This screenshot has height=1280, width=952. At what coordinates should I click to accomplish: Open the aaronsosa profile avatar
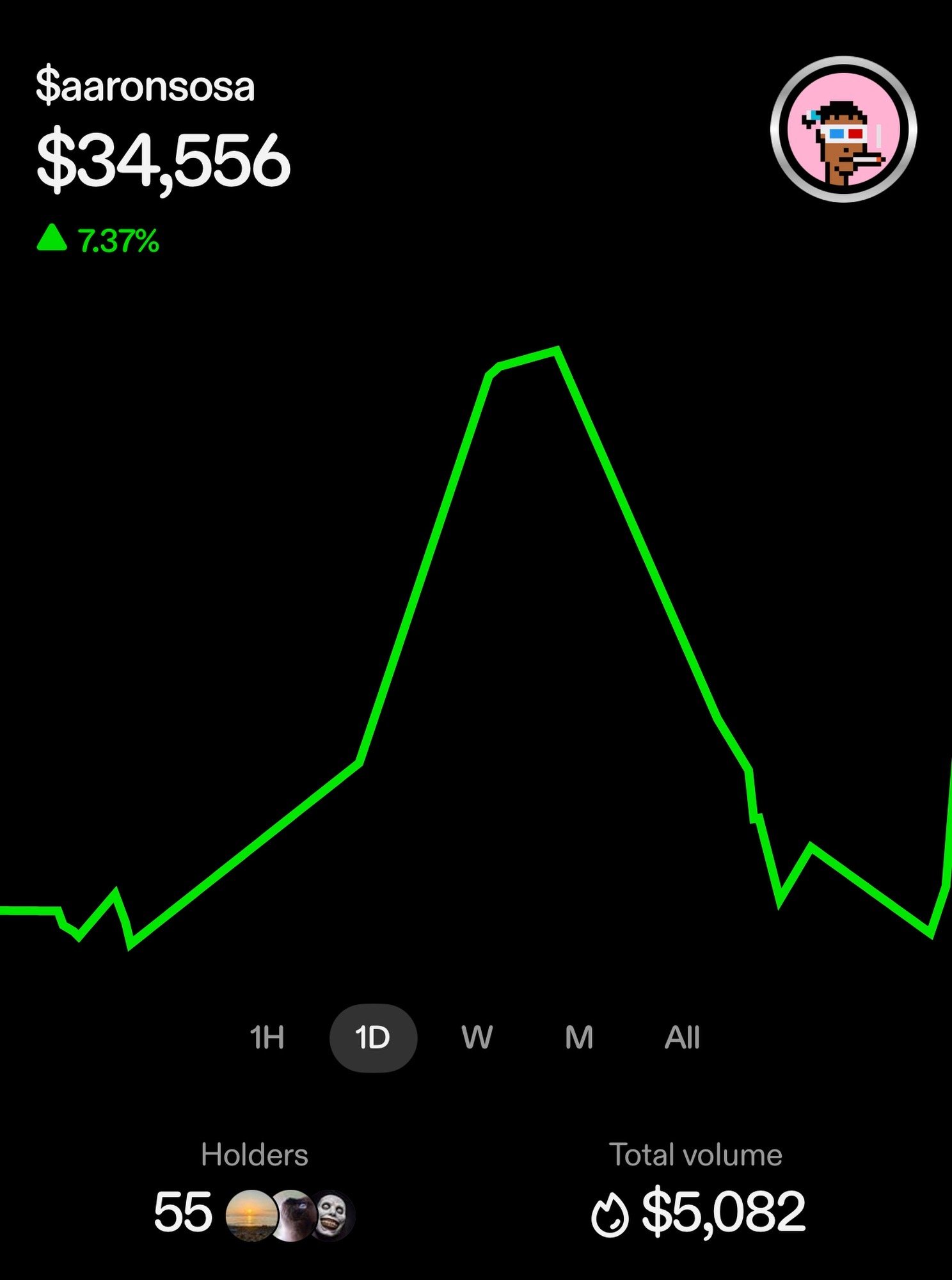(x=843, y=130)
